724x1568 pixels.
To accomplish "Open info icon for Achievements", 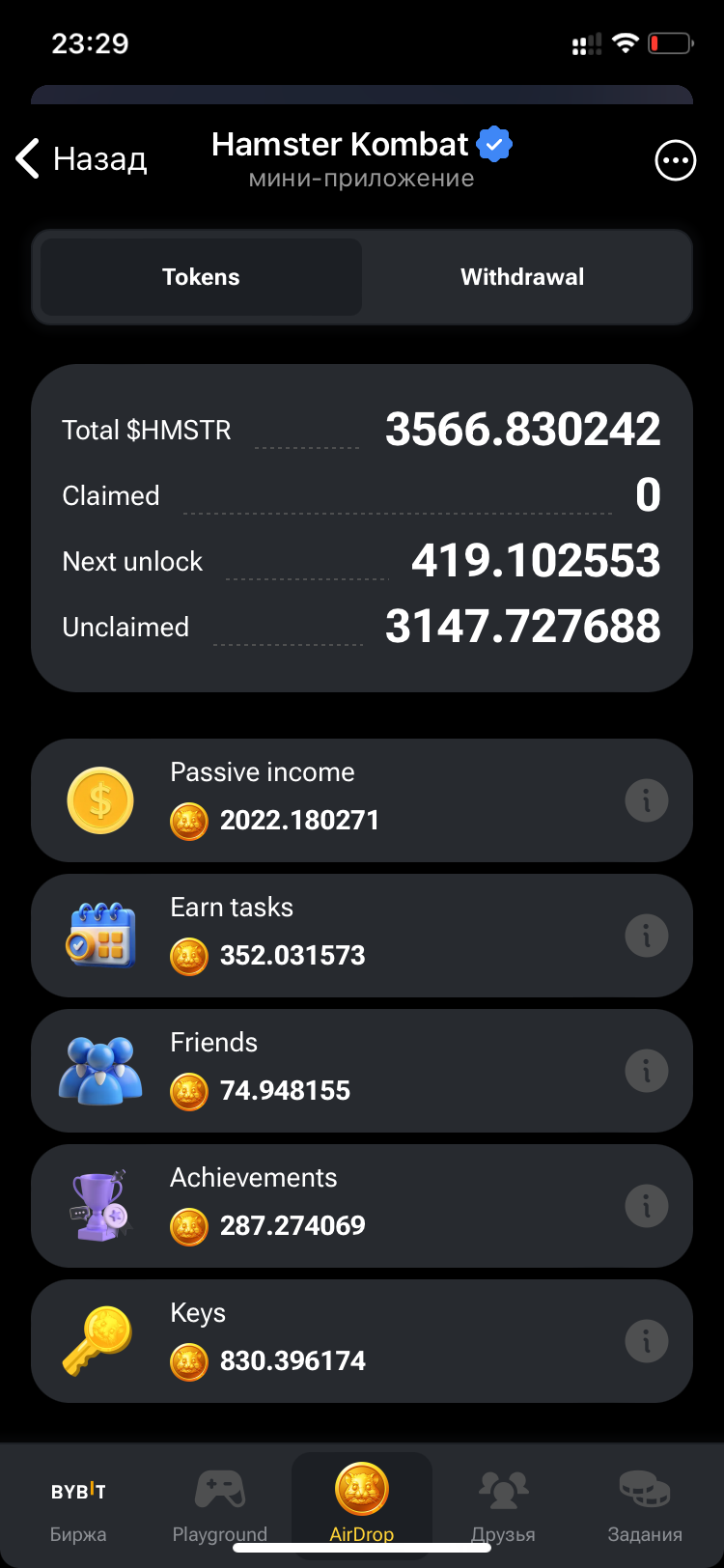I will pyautogui.click(x=646, y=1206).
